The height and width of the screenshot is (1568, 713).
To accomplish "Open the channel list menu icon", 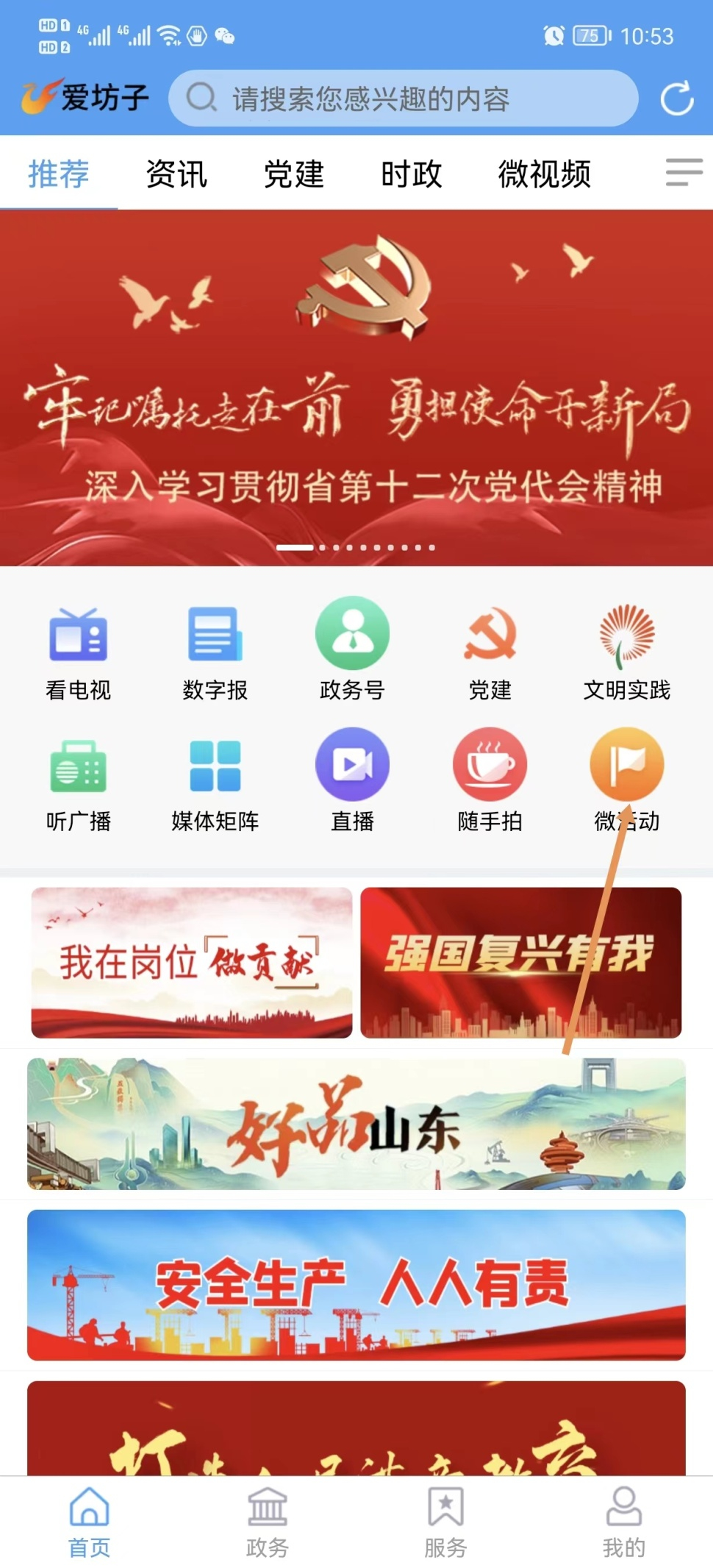I will (683, 173).
